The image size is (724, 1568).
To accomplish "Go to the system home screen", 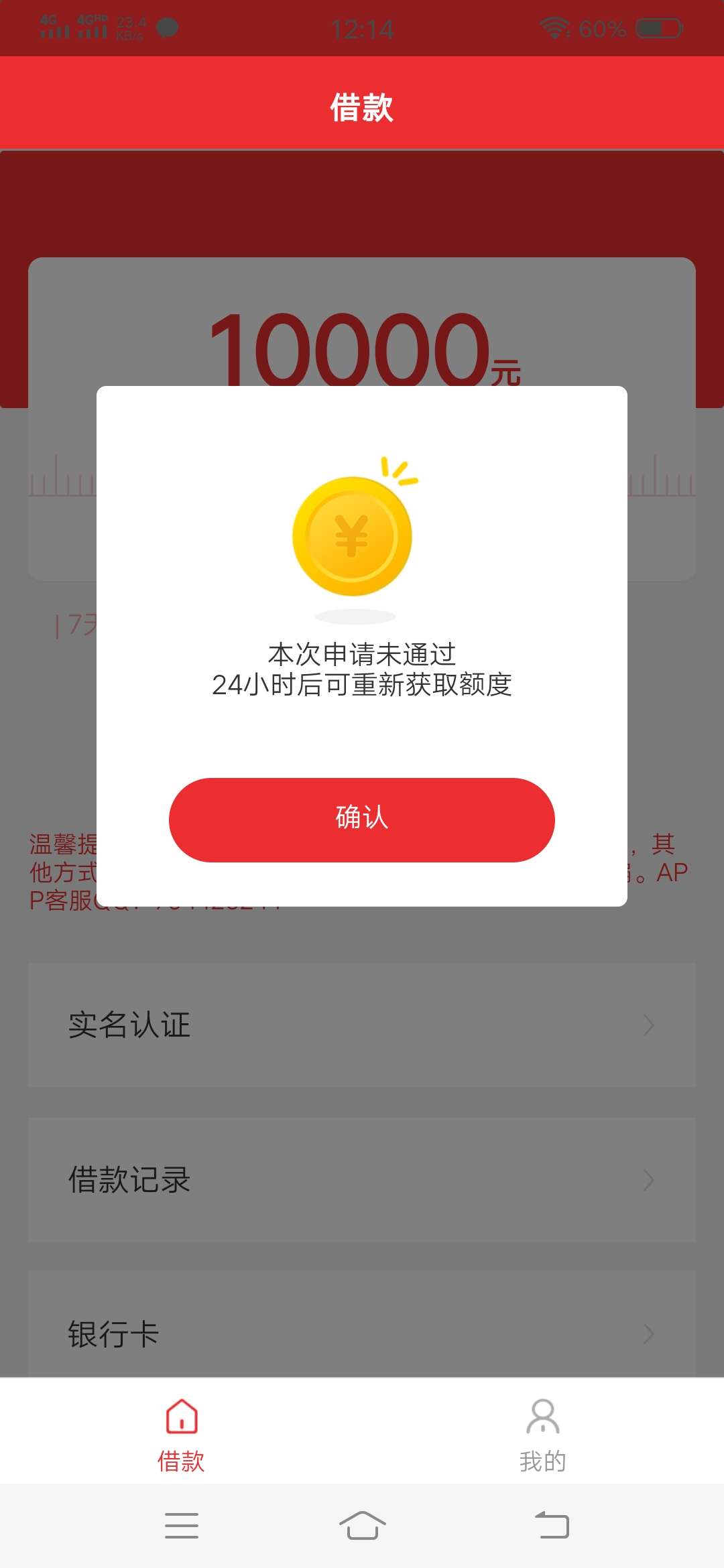I will (362, 1525).
